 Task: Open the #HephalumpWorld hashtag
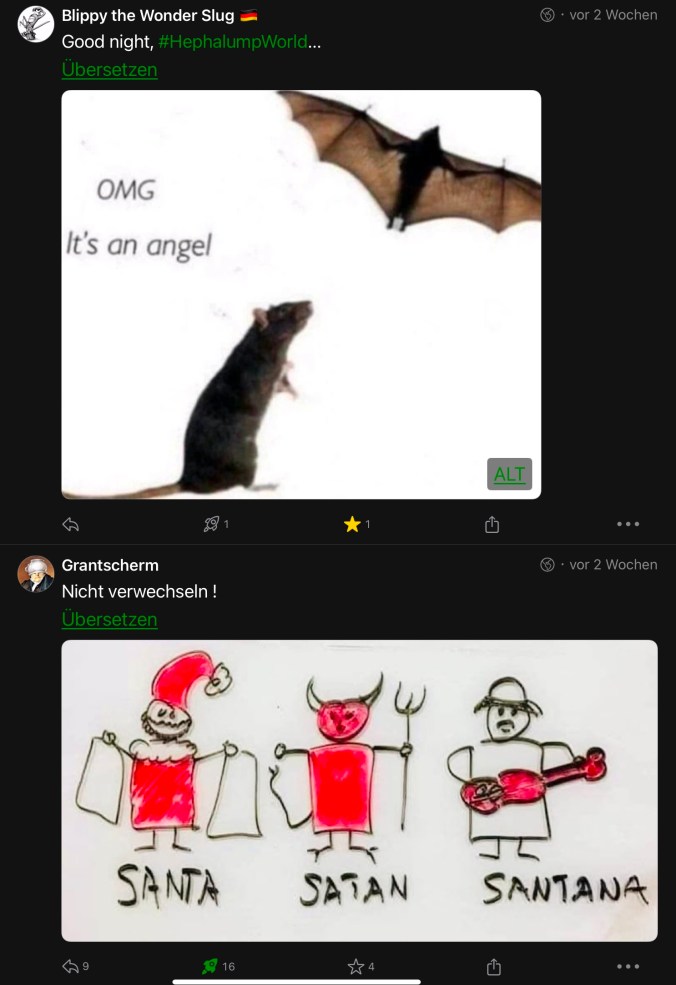[232, 42]
